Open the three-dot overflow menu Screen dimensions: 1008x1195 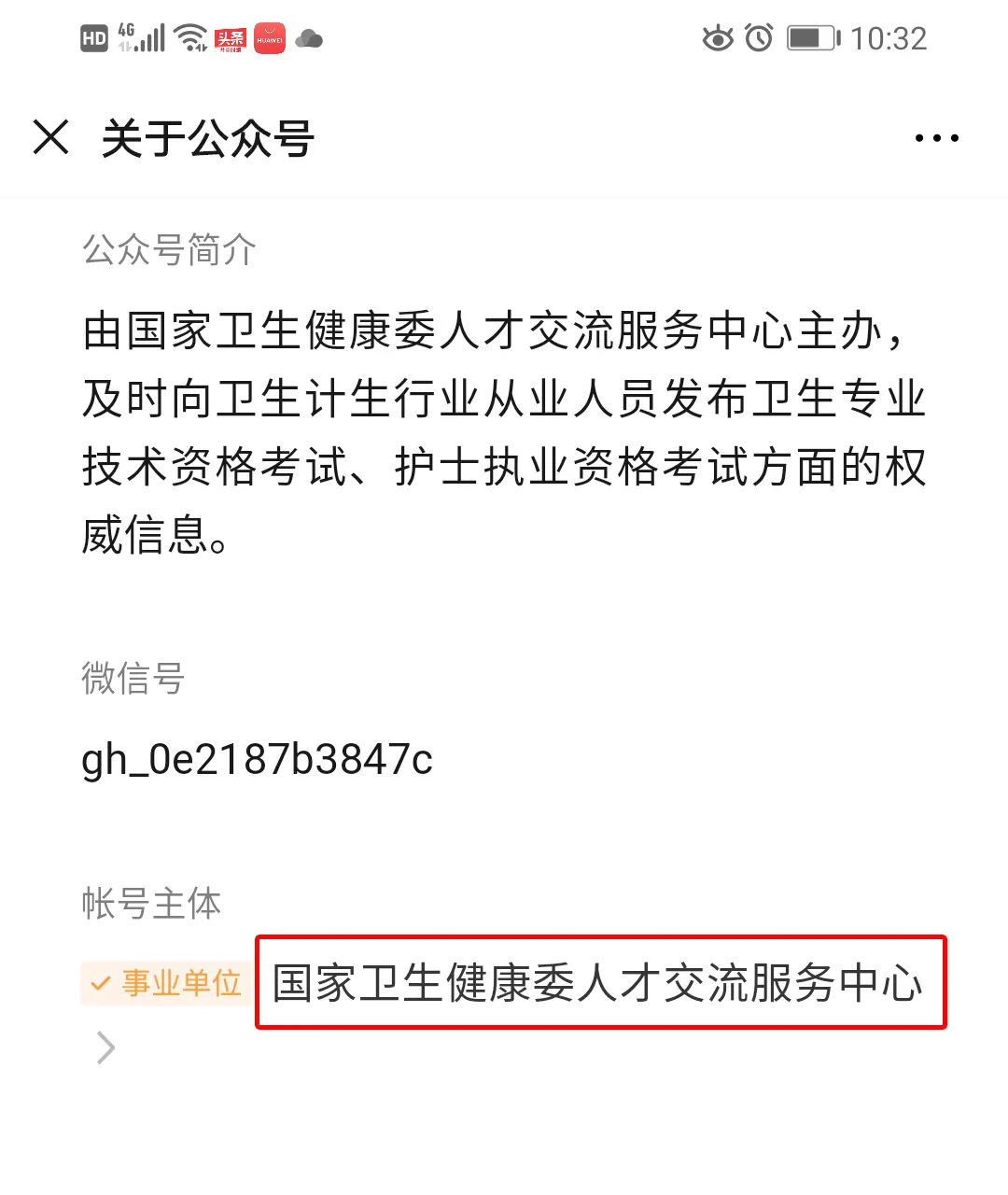[x=936, y=138]
